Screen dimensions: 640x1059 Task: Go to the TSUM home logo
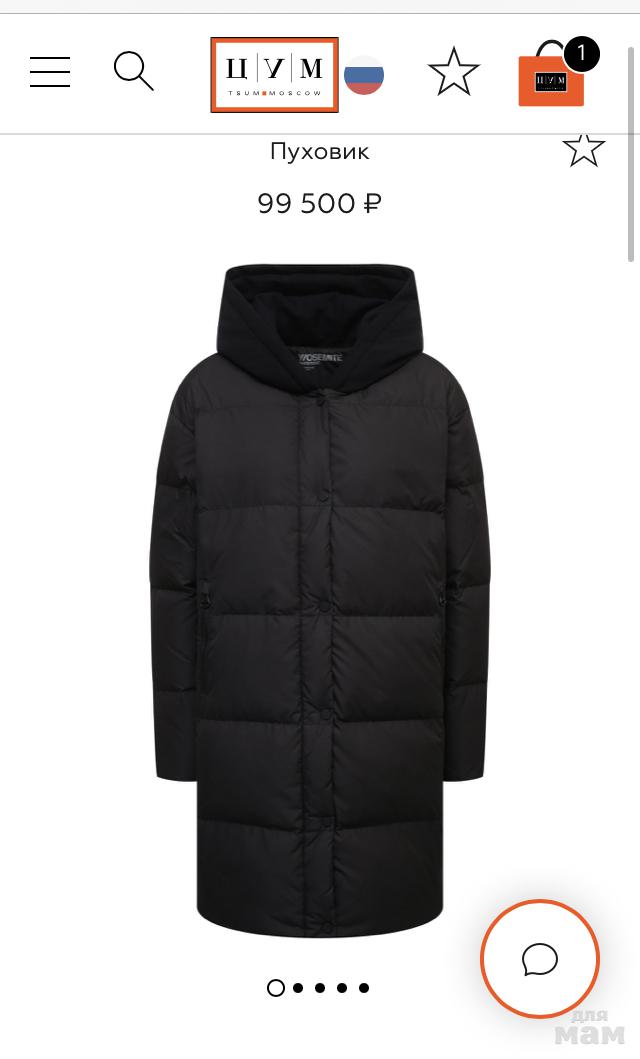click(274, 74)
